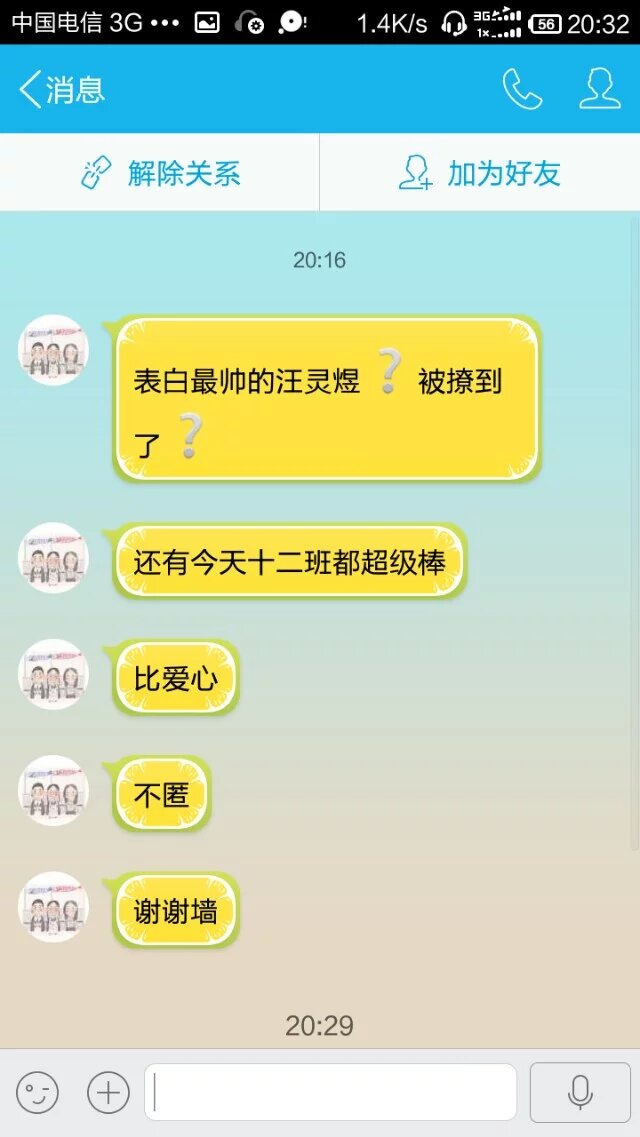Tap 解除关系 button
640x1137 pixels.
[160, 173]
